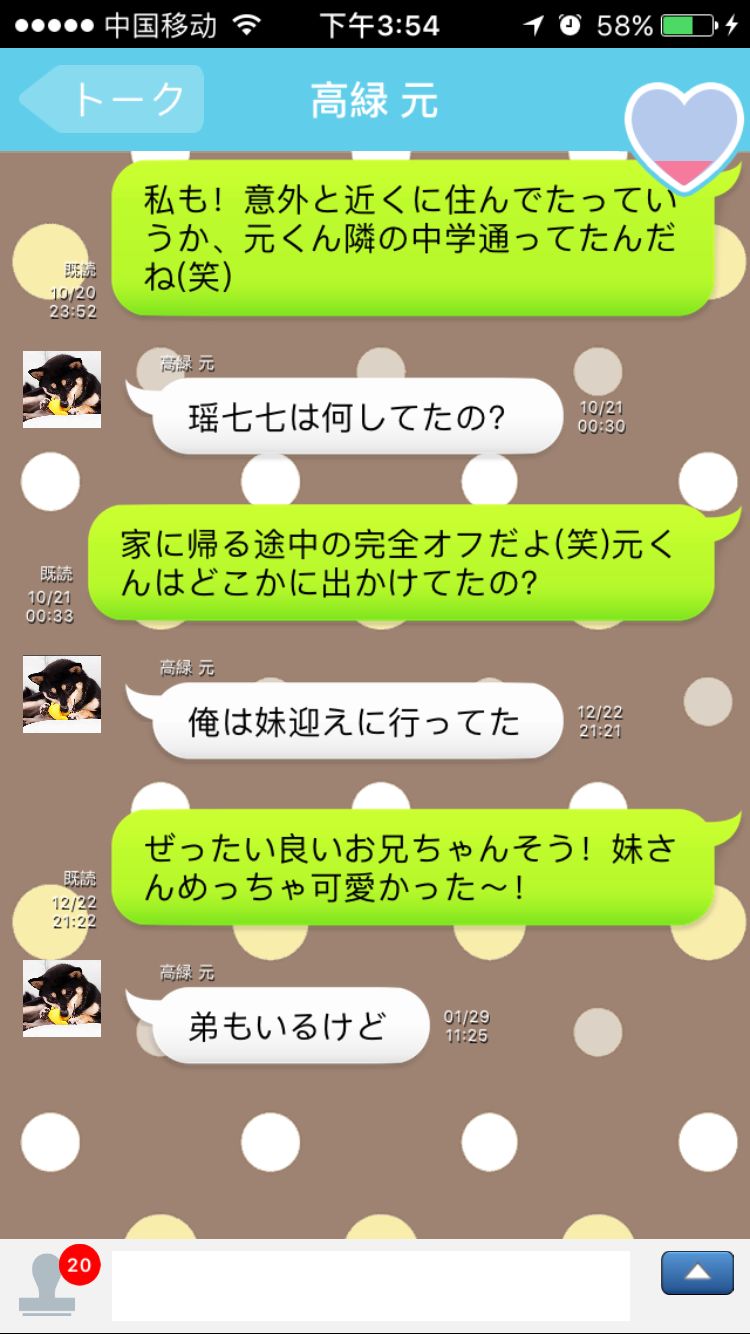
Task: Select the chat header title 高緑 元
Action: pyautogui.click(x=374, y=98)
